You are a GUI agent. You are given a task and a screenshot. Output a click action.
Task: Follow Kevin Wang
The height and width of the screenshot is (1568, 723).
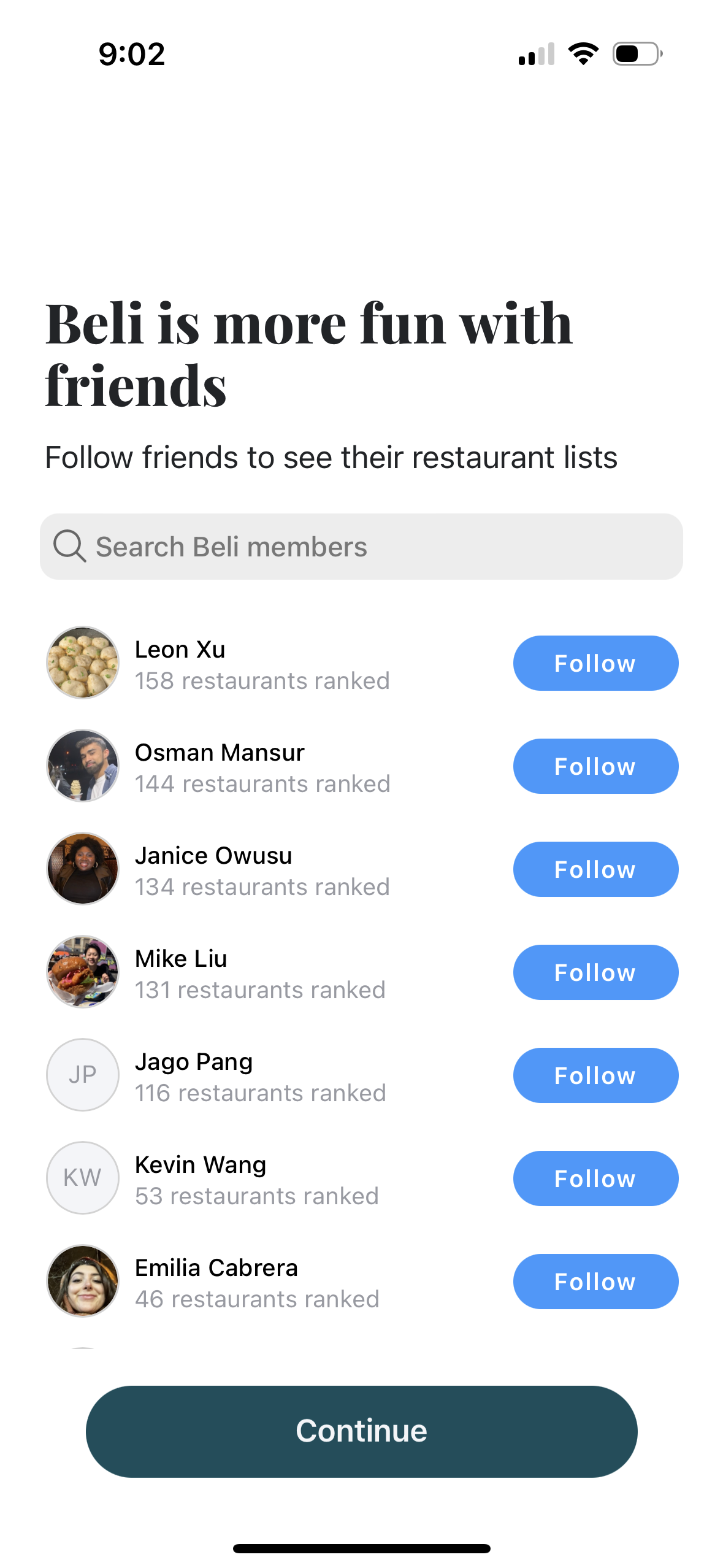point(595,1178)
